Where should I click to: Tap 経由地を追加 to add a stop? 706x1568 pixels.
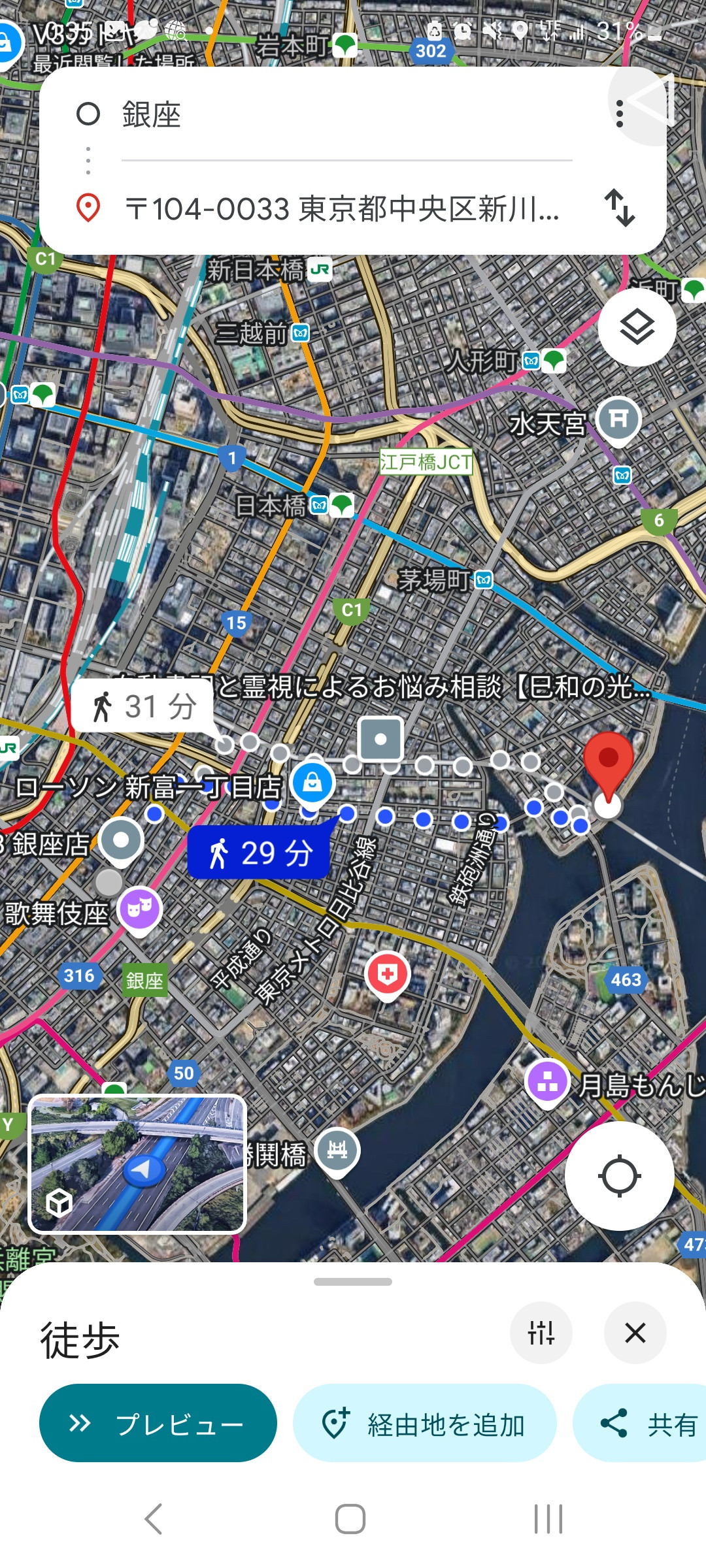[x=425, y=1423]
